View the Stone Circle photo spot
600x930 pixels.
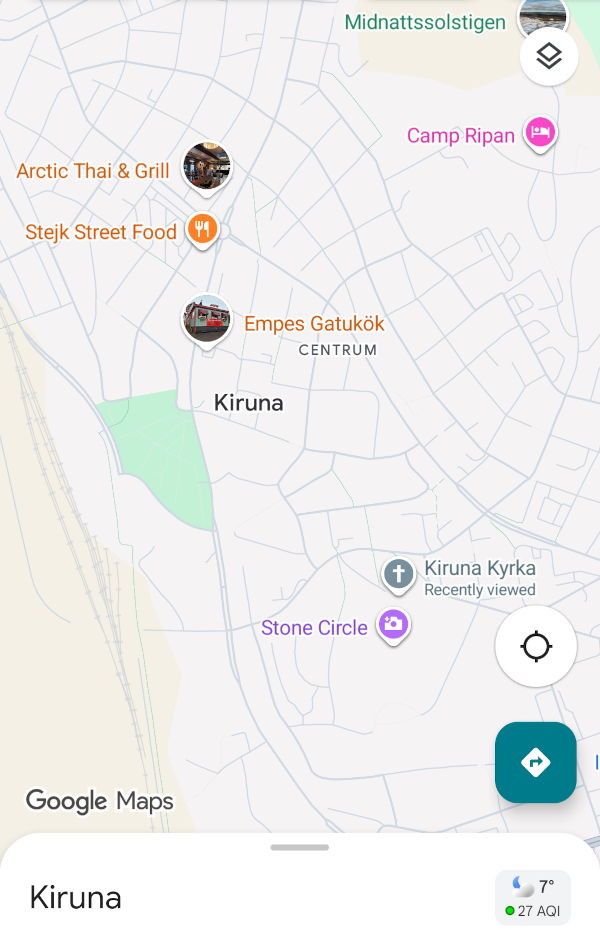point(394,625)
